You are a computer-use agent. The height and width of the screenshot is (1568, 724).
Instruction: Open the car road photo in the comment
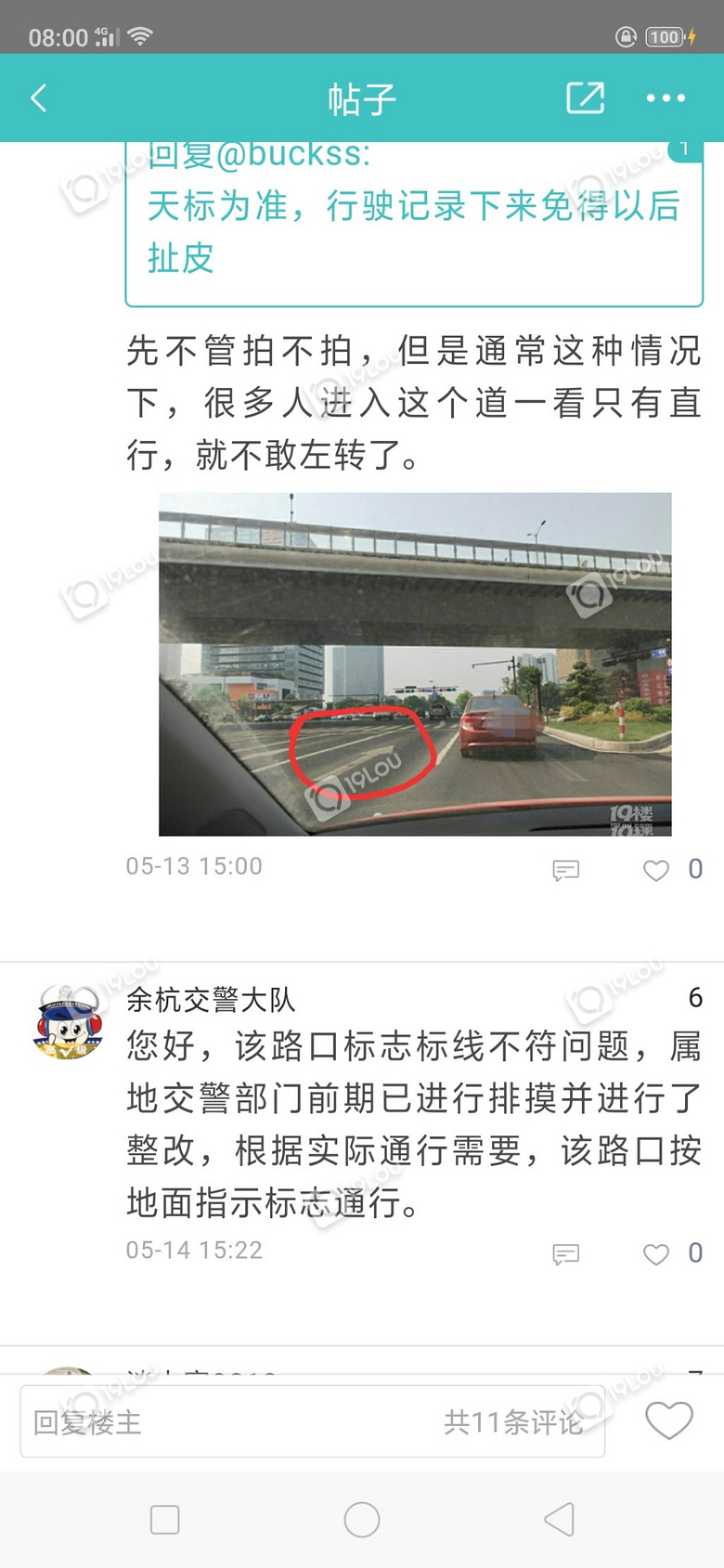pos(415,664)
